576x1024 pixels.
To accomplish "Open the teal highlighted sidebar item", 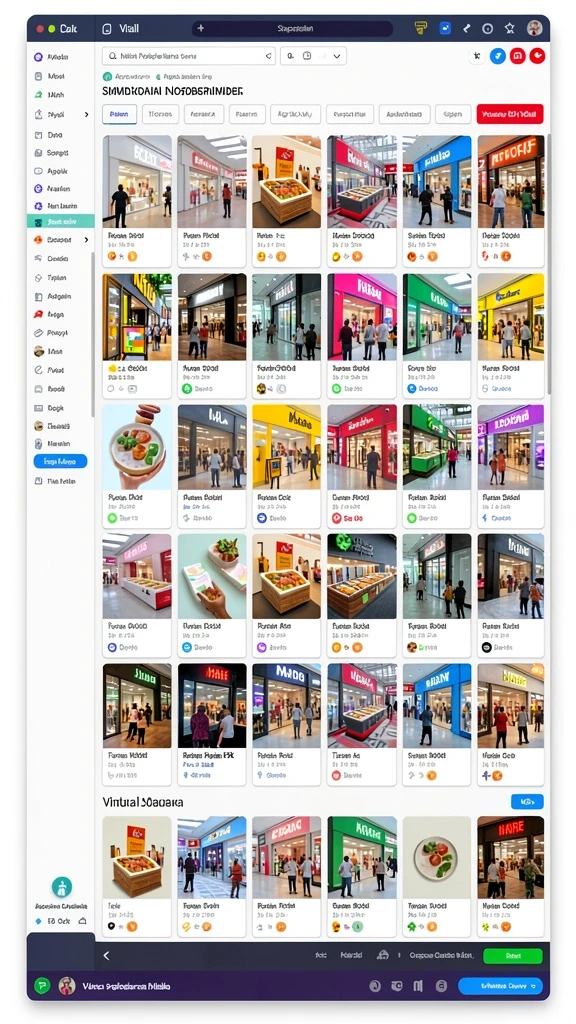I will (x=61, y=221).
